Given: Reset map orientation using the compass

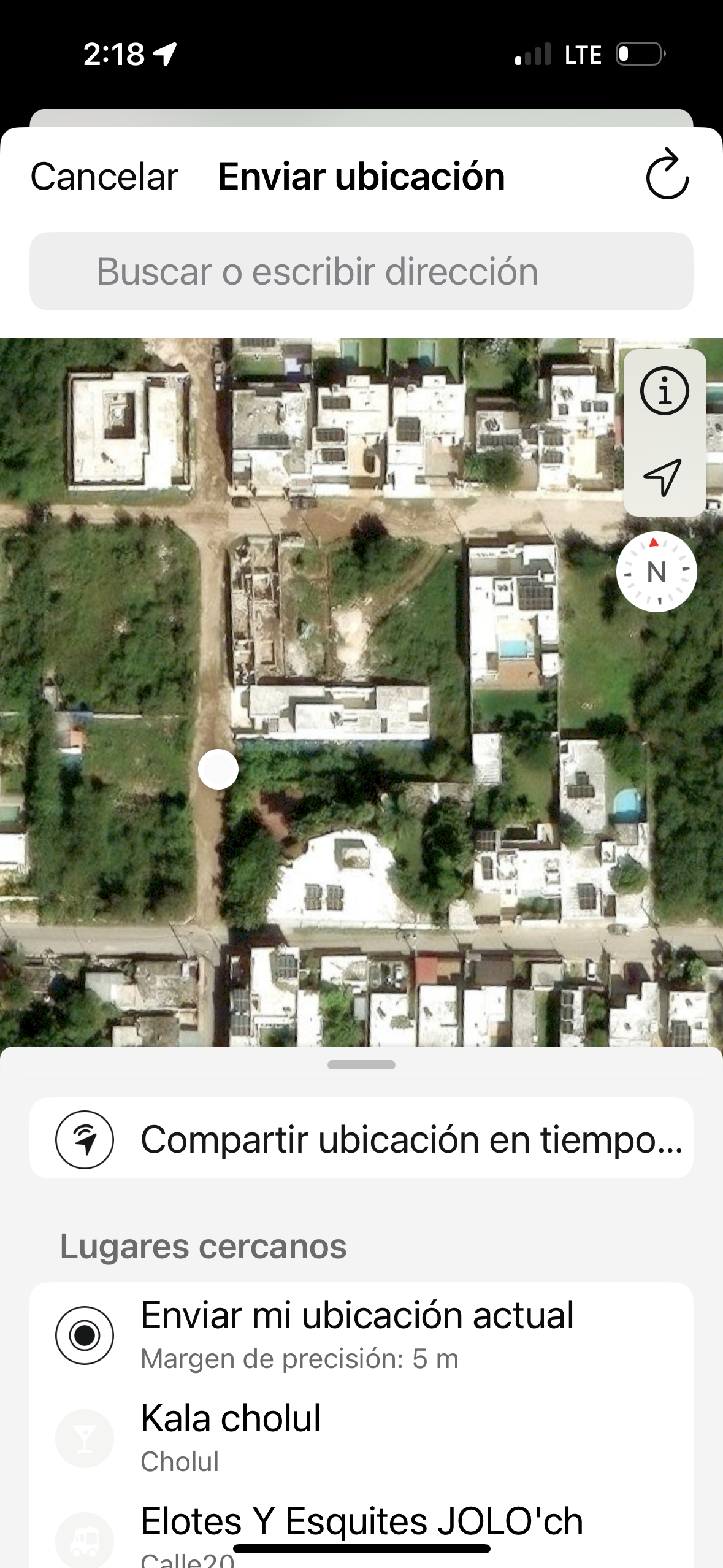Looking at the screenshot, I should tap(656, 572).
